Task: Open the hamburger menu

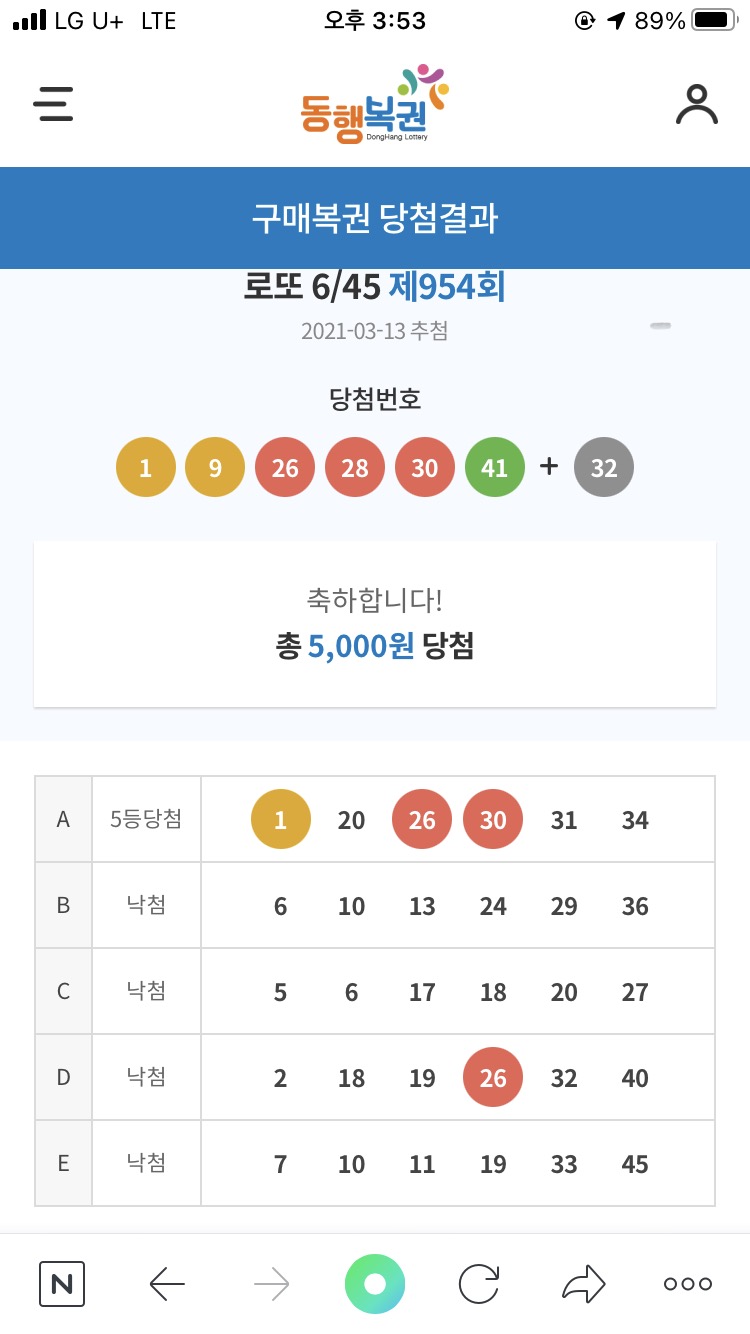Action: (53, 104)
